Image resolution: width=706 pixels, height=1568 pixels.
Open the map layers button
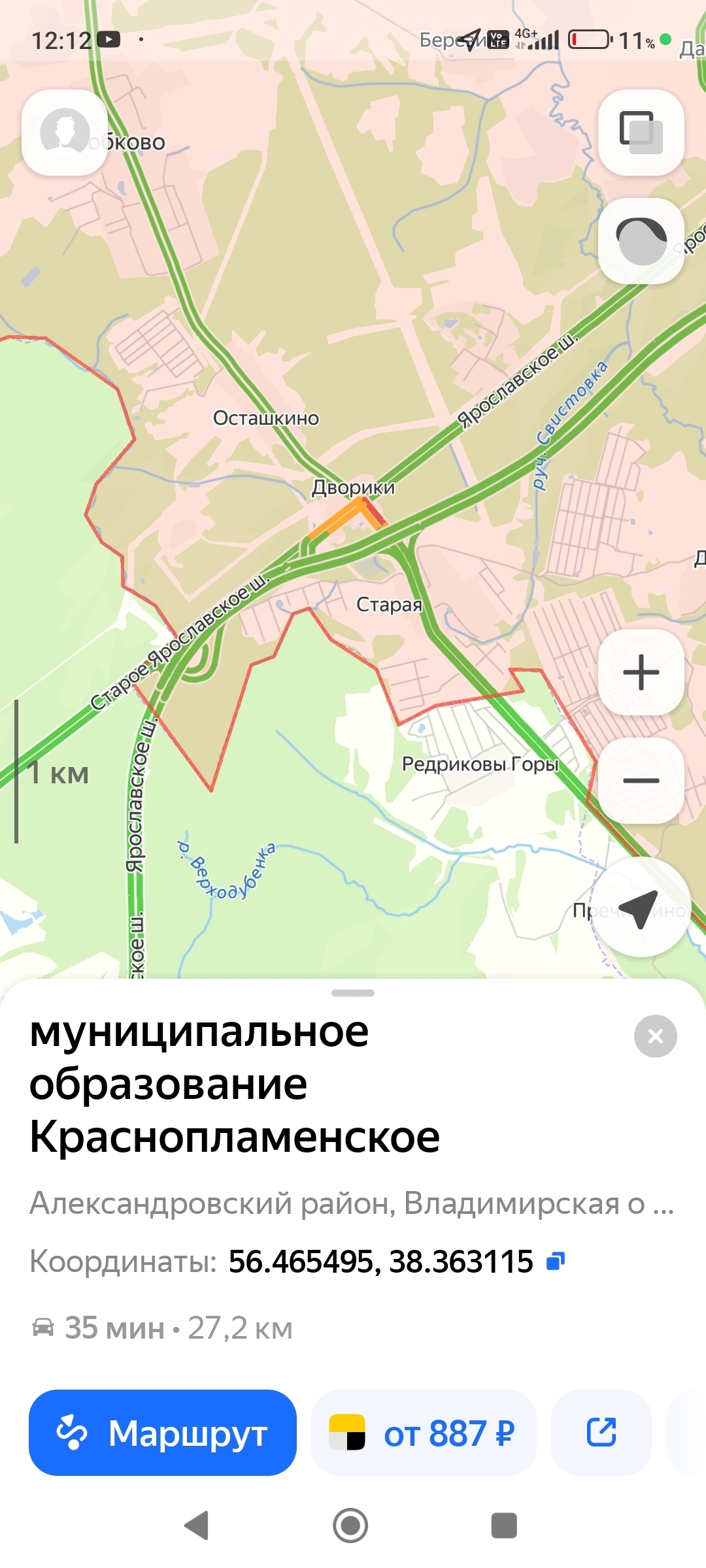pos(641,133)
